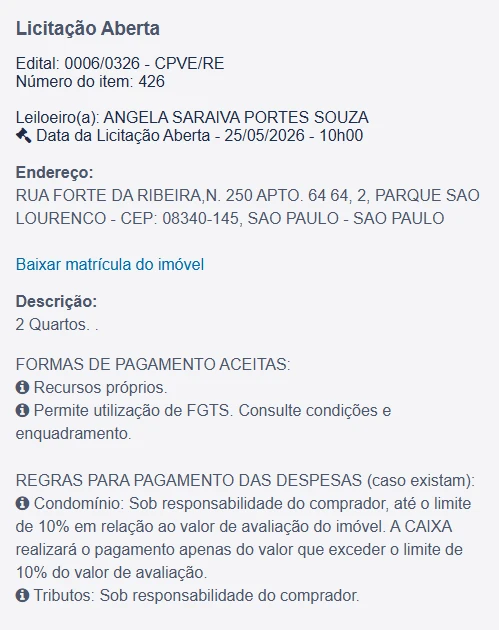Tap the info icon beside Condomínio

click(x=22, y=503)
